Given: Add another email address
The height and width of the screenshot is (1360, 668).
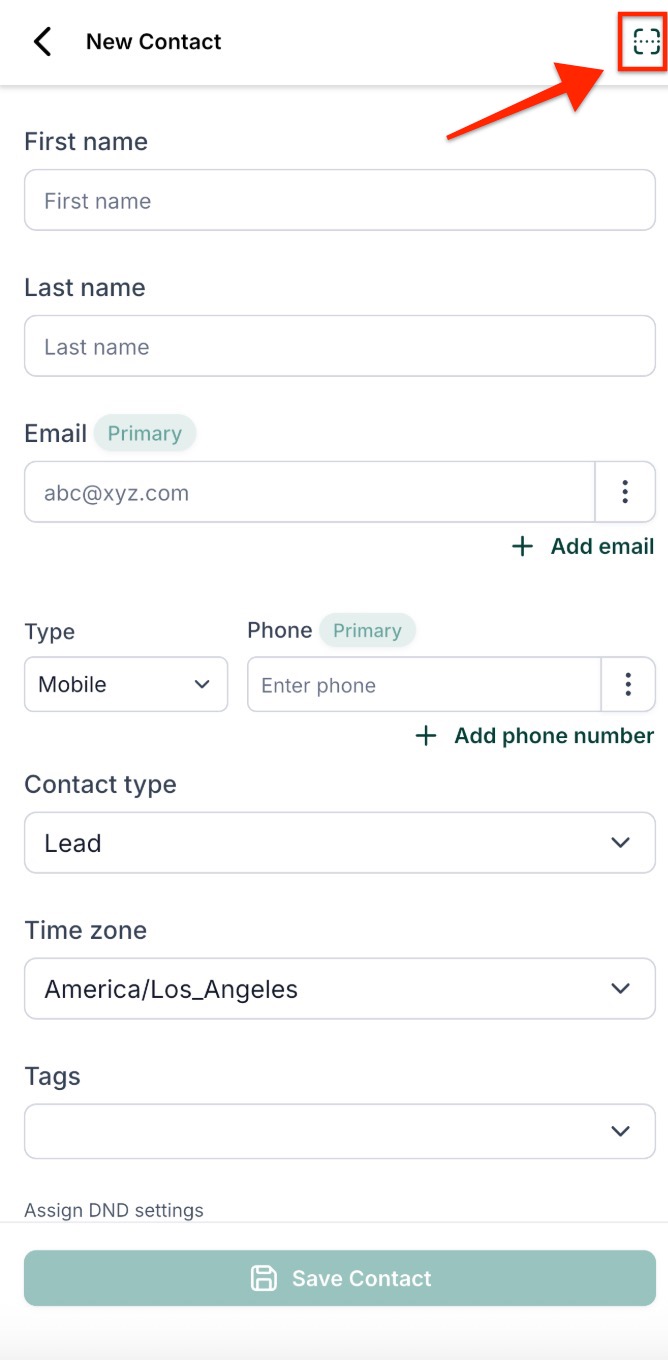Looking at the screenshot, I should [x=583, y=546].
